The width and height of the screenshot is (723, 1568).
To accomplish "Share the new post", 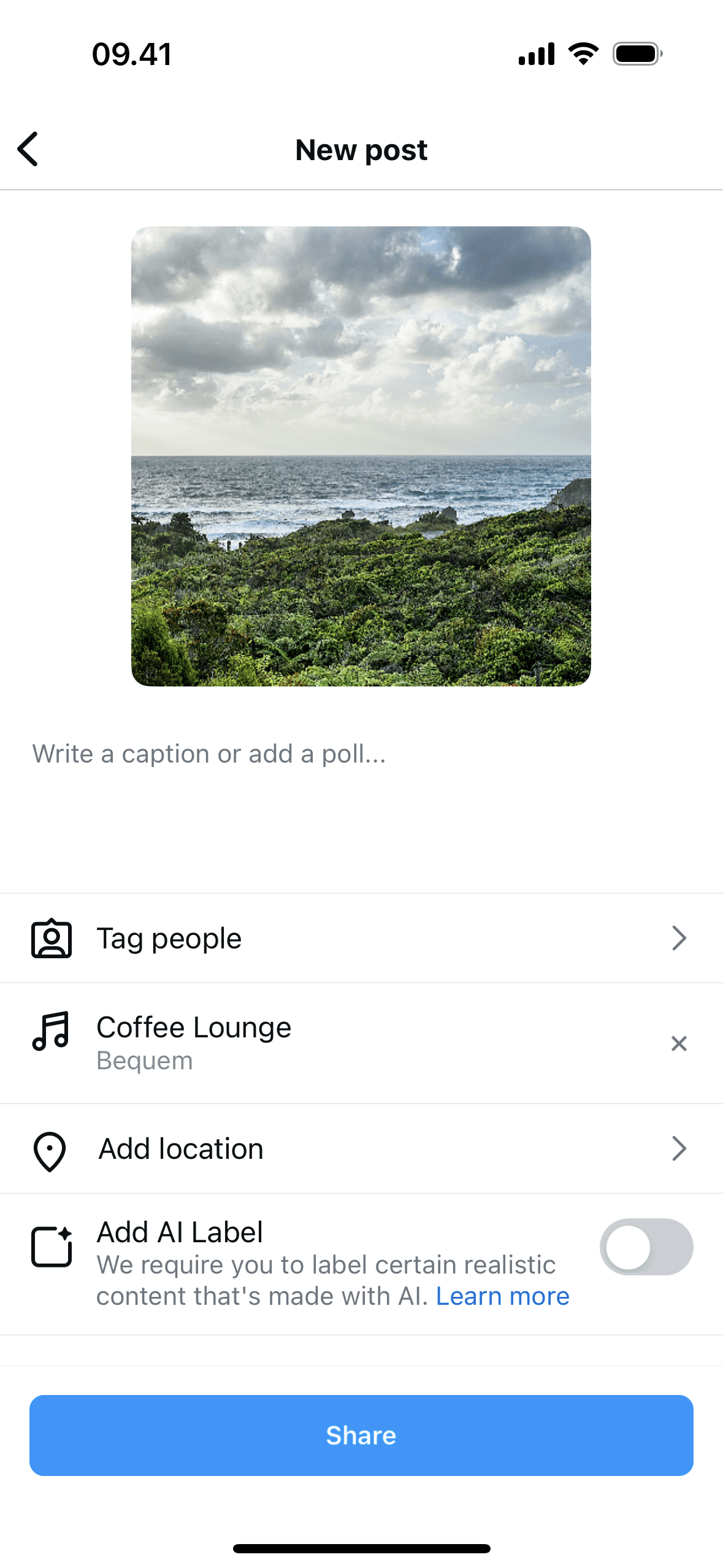I will [361, 1435].
